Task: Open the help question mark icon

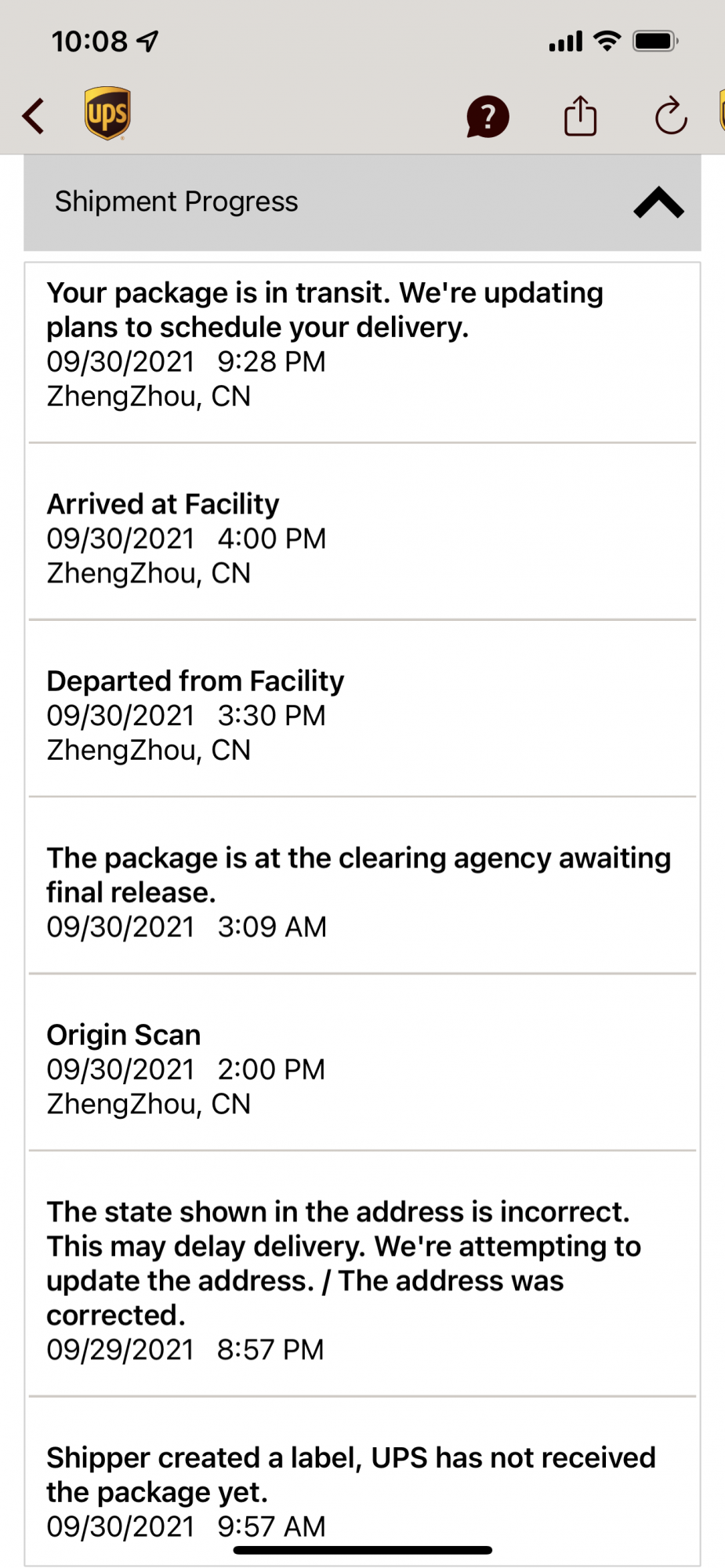Action: 488,117
